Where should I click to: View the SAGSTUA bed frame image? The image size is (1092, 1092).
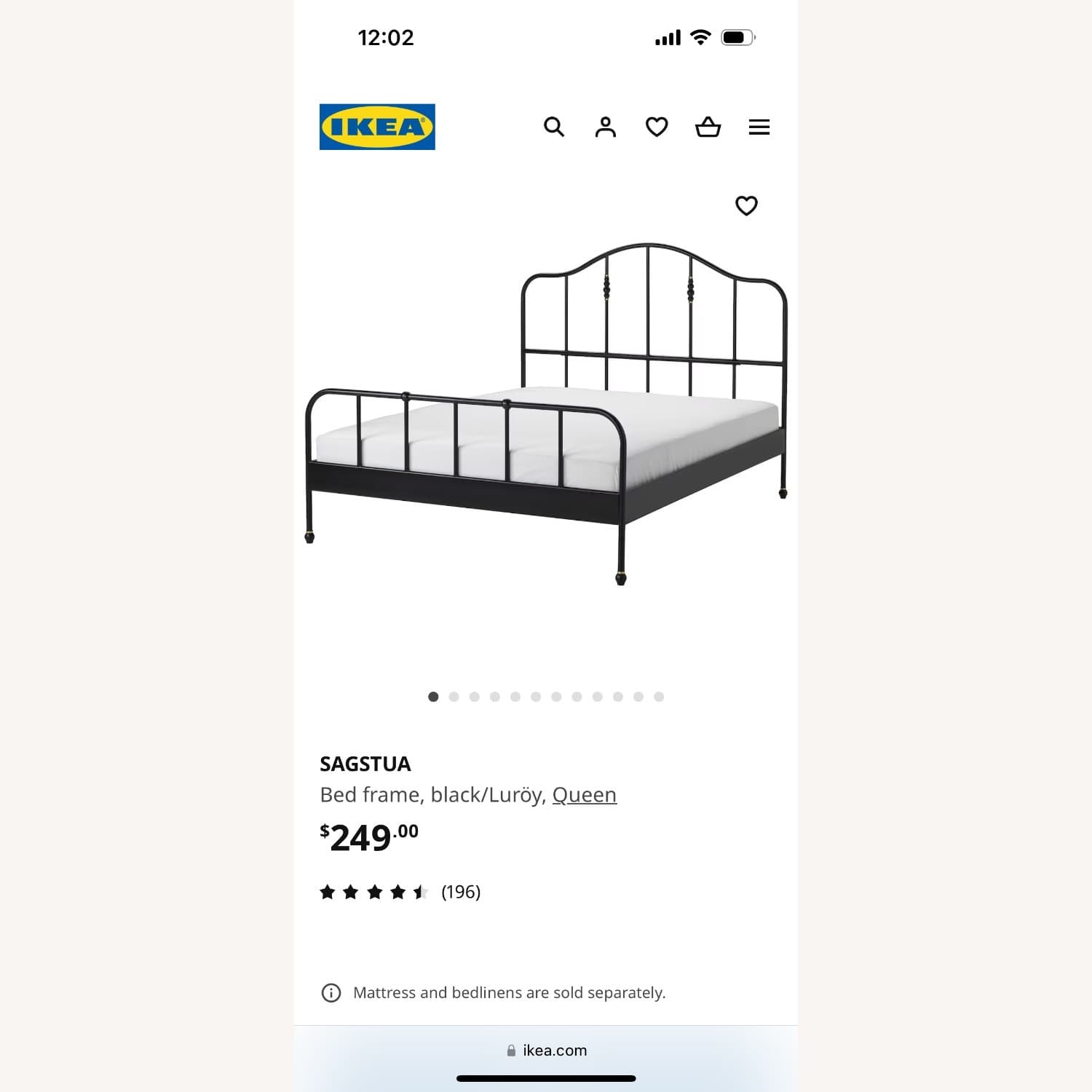pyautogui.click(x=546, y=415)
